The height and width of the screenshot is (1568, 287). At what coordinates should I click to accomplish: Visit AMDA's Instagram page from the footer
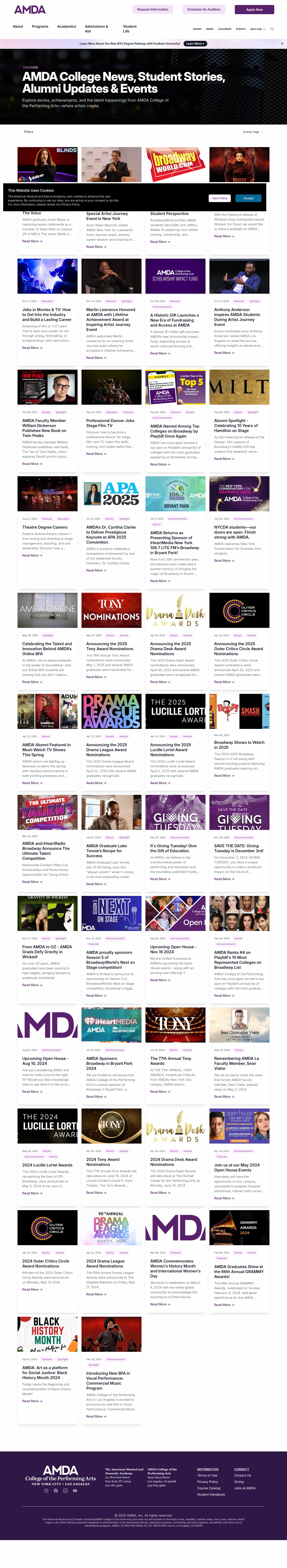tap(46, 1490)
